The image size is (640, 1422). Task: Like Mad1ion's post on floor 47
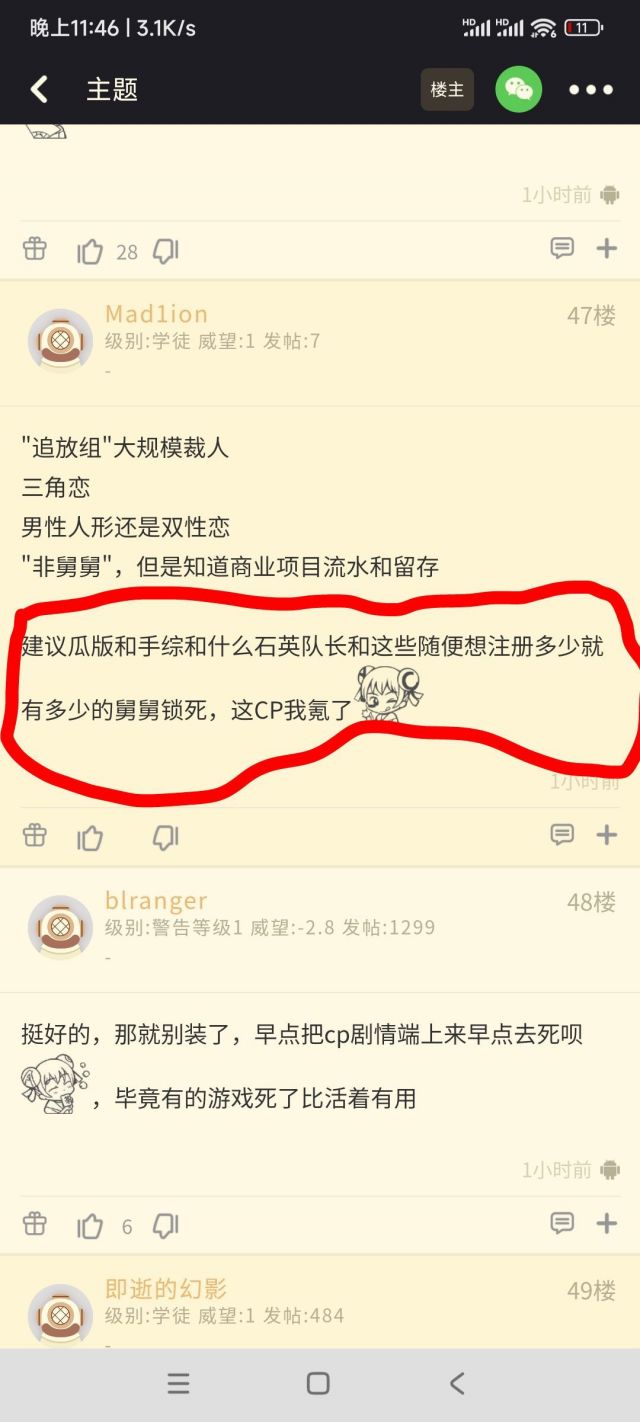click(x=90, y=837)
